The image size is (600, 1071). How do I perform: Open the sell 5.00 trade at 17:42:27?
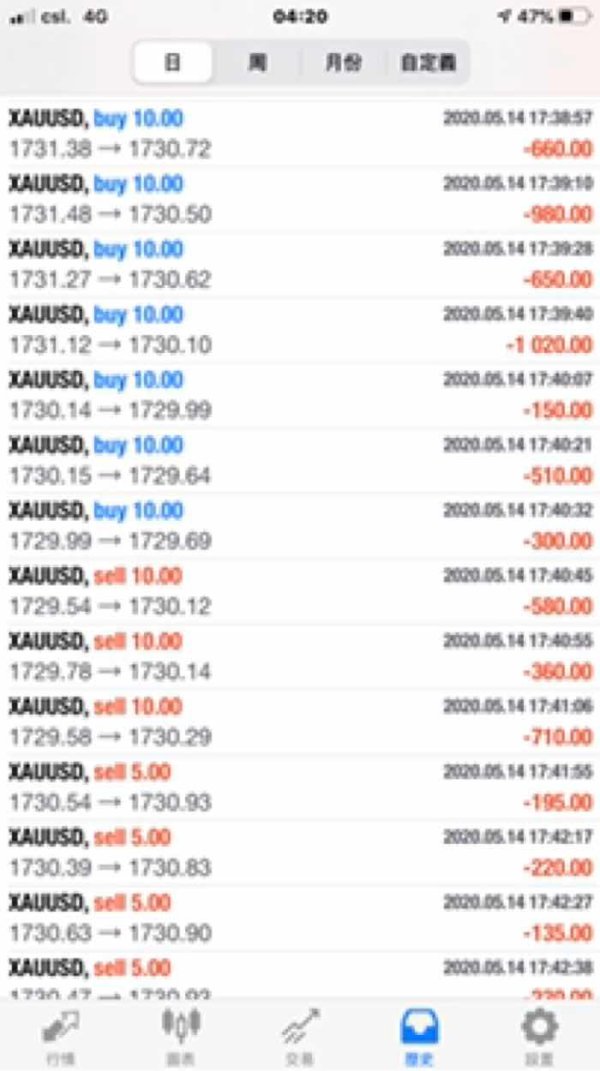click(300, 918)
